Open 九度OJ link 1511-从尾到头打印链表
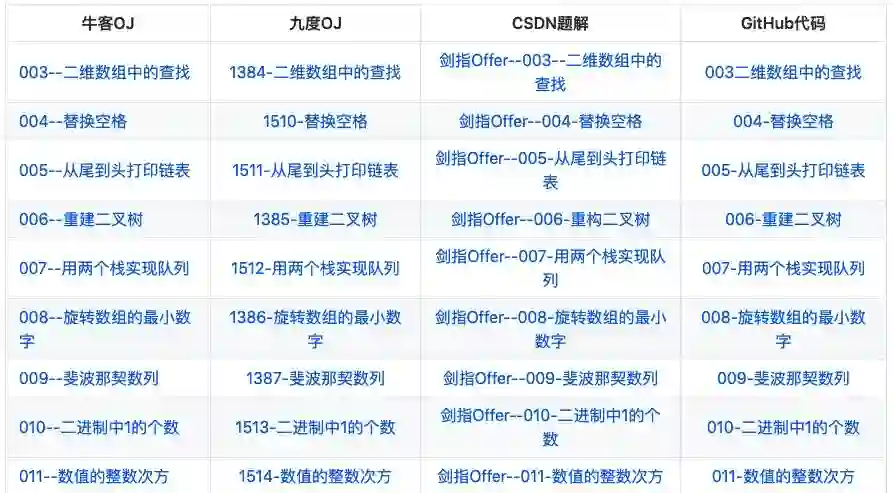Viewport: 893px width, 493px height. (x=315, y=170)
